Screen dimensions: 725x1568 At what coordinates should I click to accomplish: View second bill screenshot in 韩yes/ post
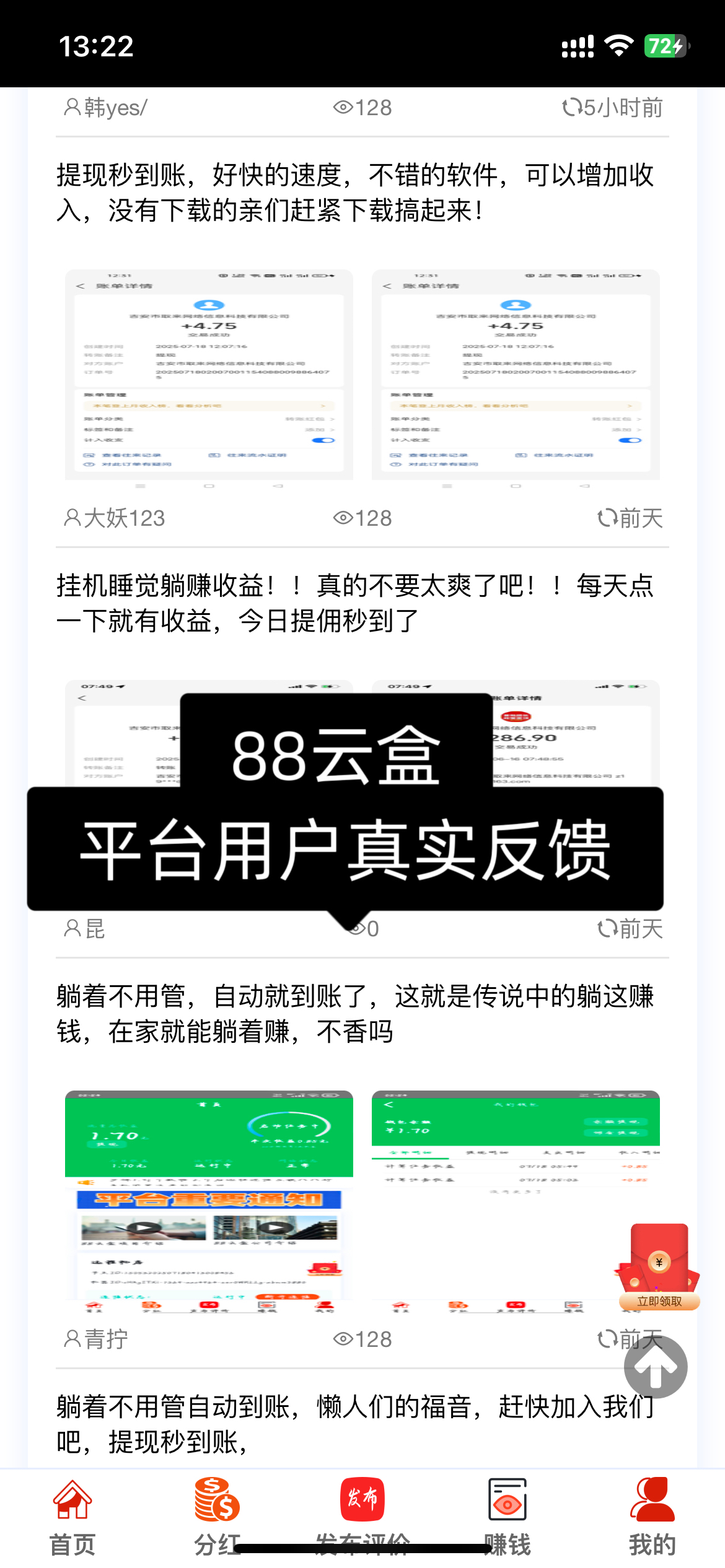[x=516, y=375]
